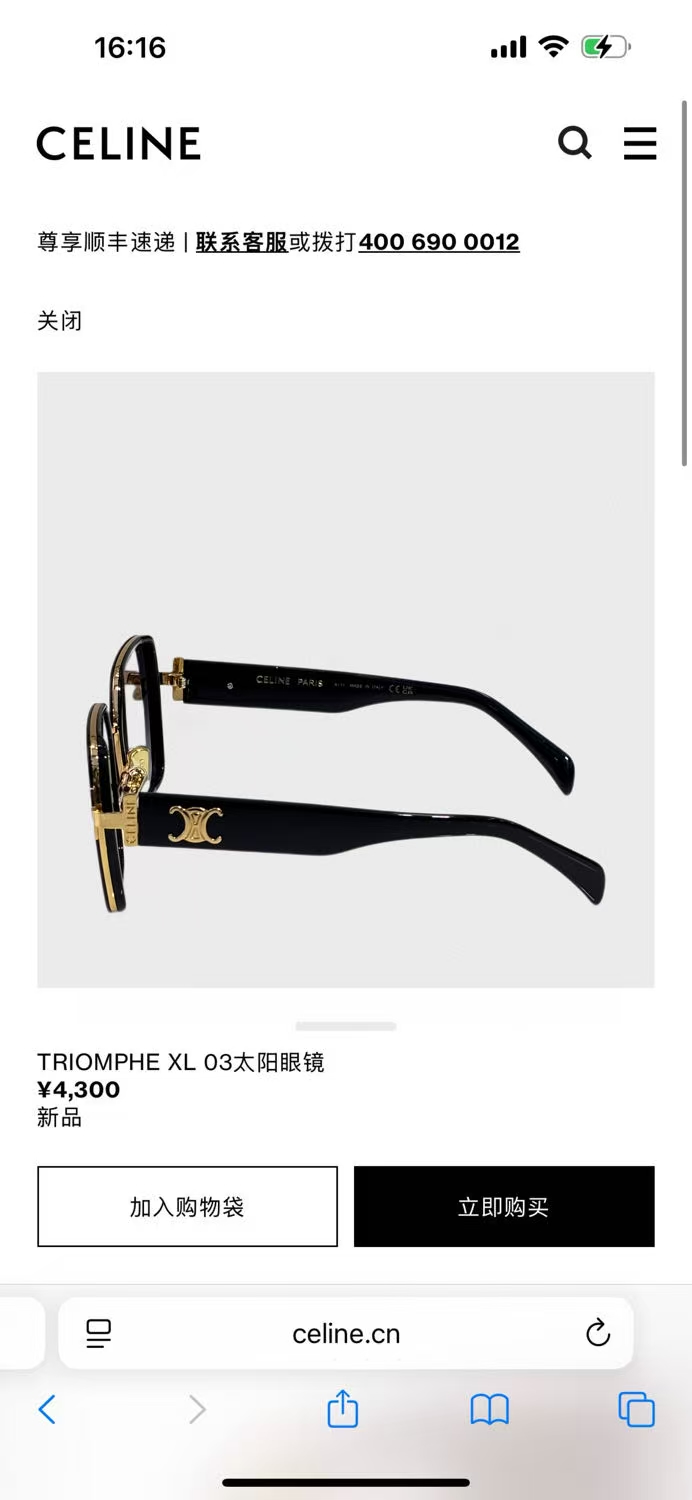The height and width of the screenshot is (1500, 692).
Task: Open Safari page settings icon
Action: (98, 1333)
